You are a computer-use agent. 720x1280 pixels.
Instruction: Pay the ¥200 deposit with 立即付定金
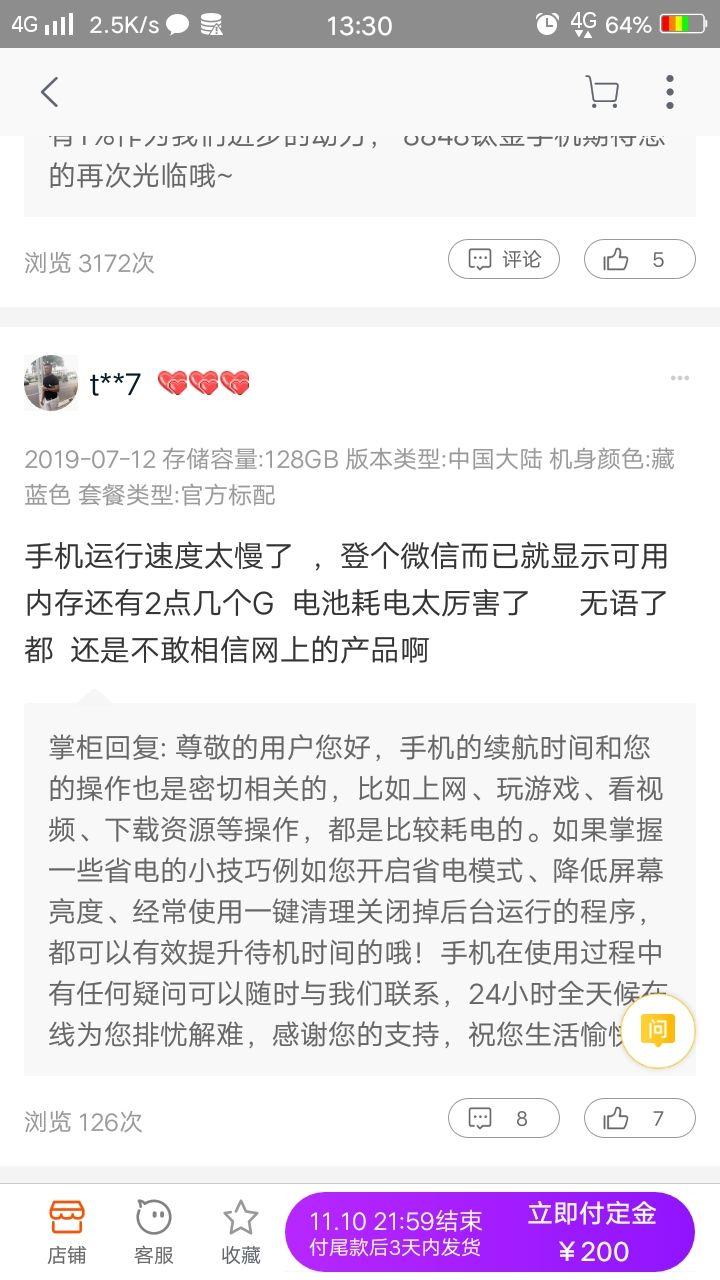(x=592, y=1232)
